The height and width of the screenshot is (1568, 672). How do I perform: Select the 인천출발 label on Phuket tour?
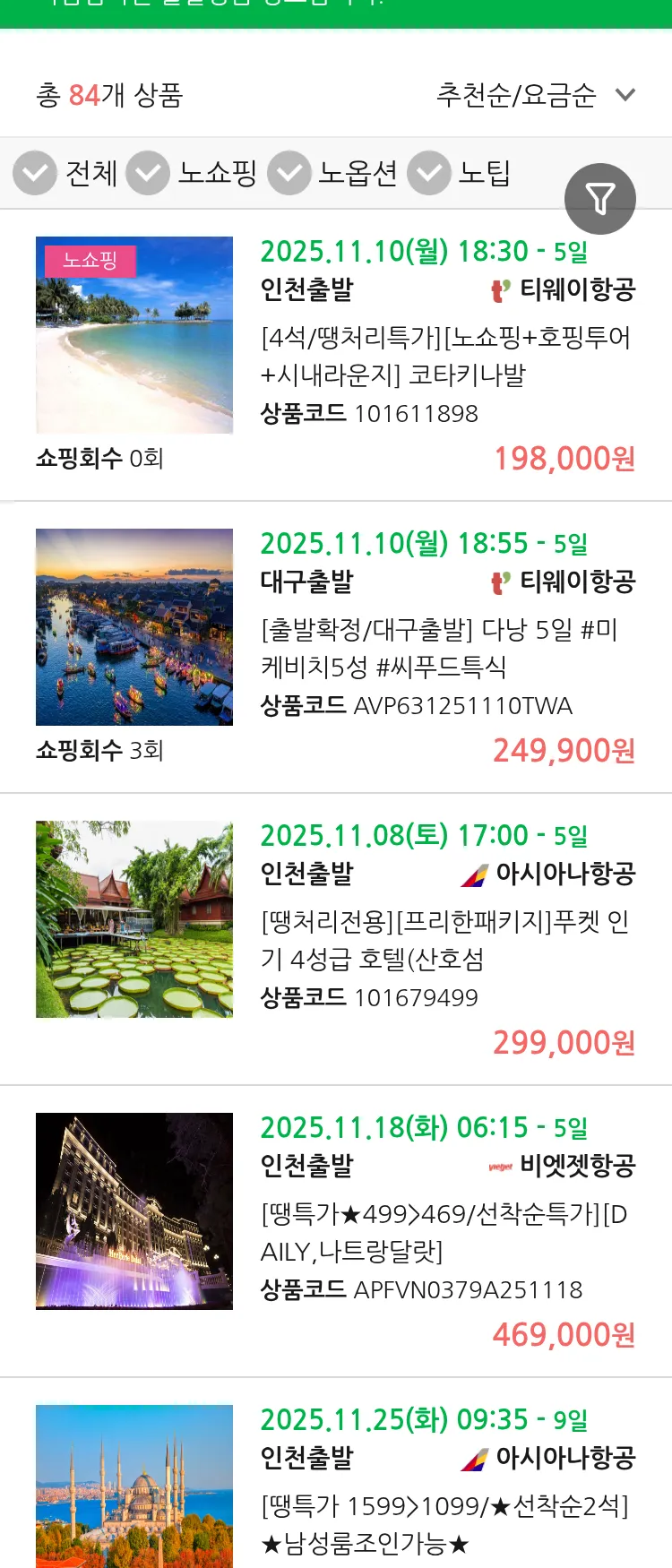pyautogui.click(x=304, y=874)
